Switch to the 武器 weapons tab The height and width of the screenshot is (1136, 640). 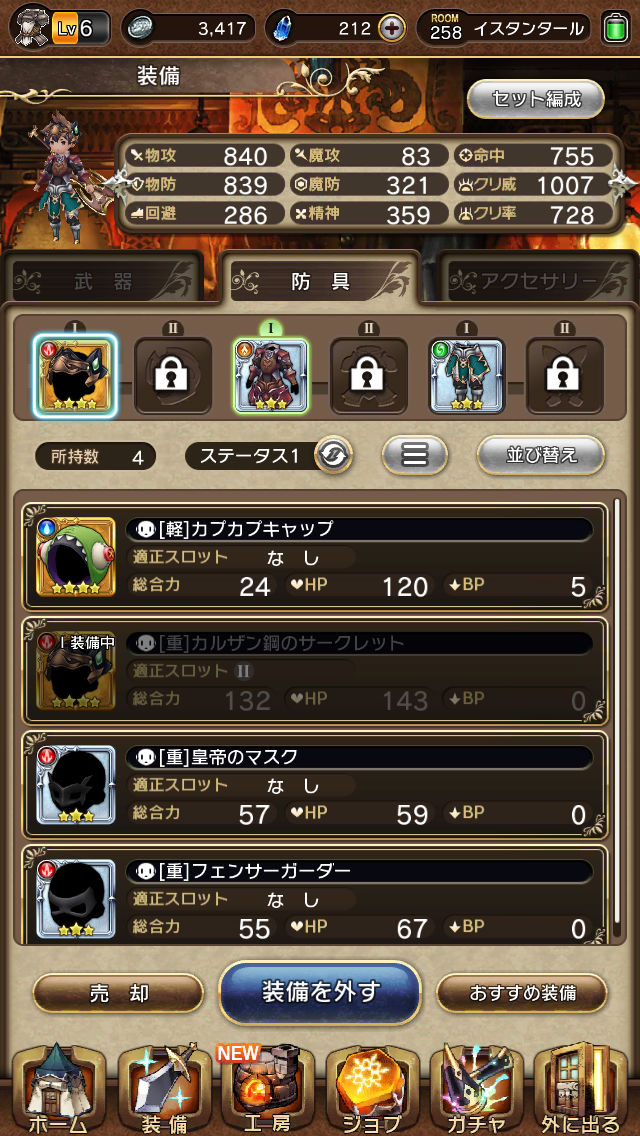(102, 282)
